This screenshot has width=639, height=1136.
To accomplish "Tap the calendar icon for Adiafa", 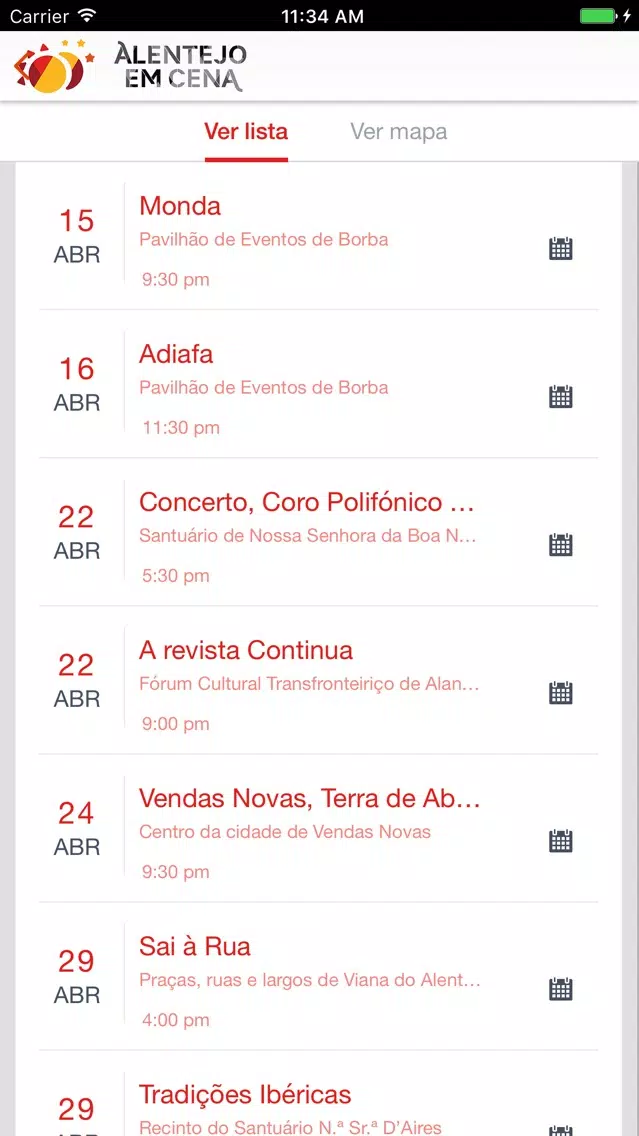I will (x=561, y=396).
